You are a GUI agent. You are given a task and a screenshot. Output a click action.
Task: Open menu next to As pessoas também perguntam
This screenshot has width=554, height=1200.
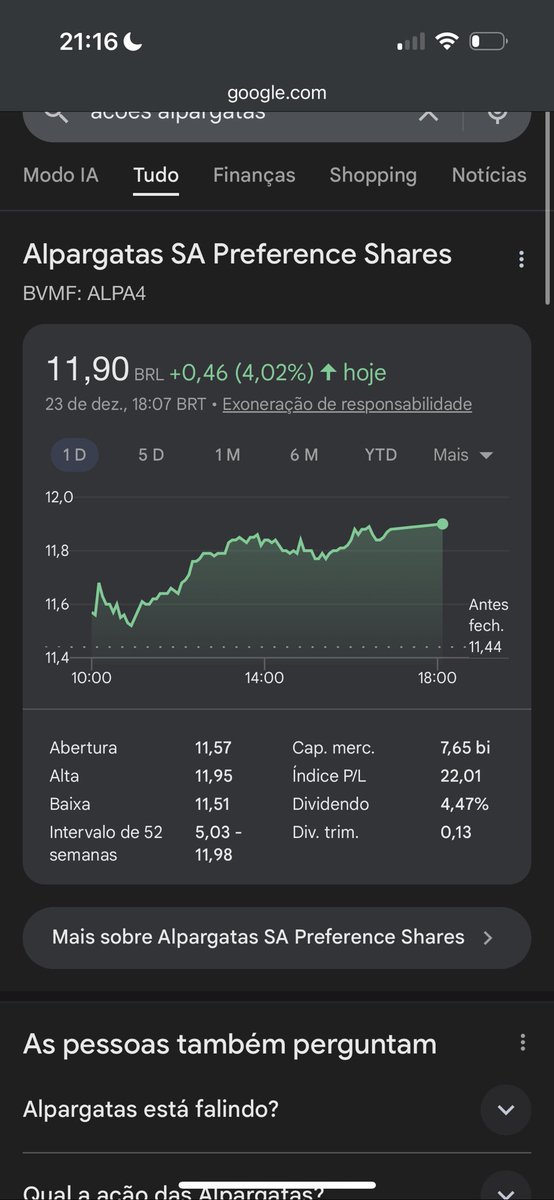pos(522,1044)
